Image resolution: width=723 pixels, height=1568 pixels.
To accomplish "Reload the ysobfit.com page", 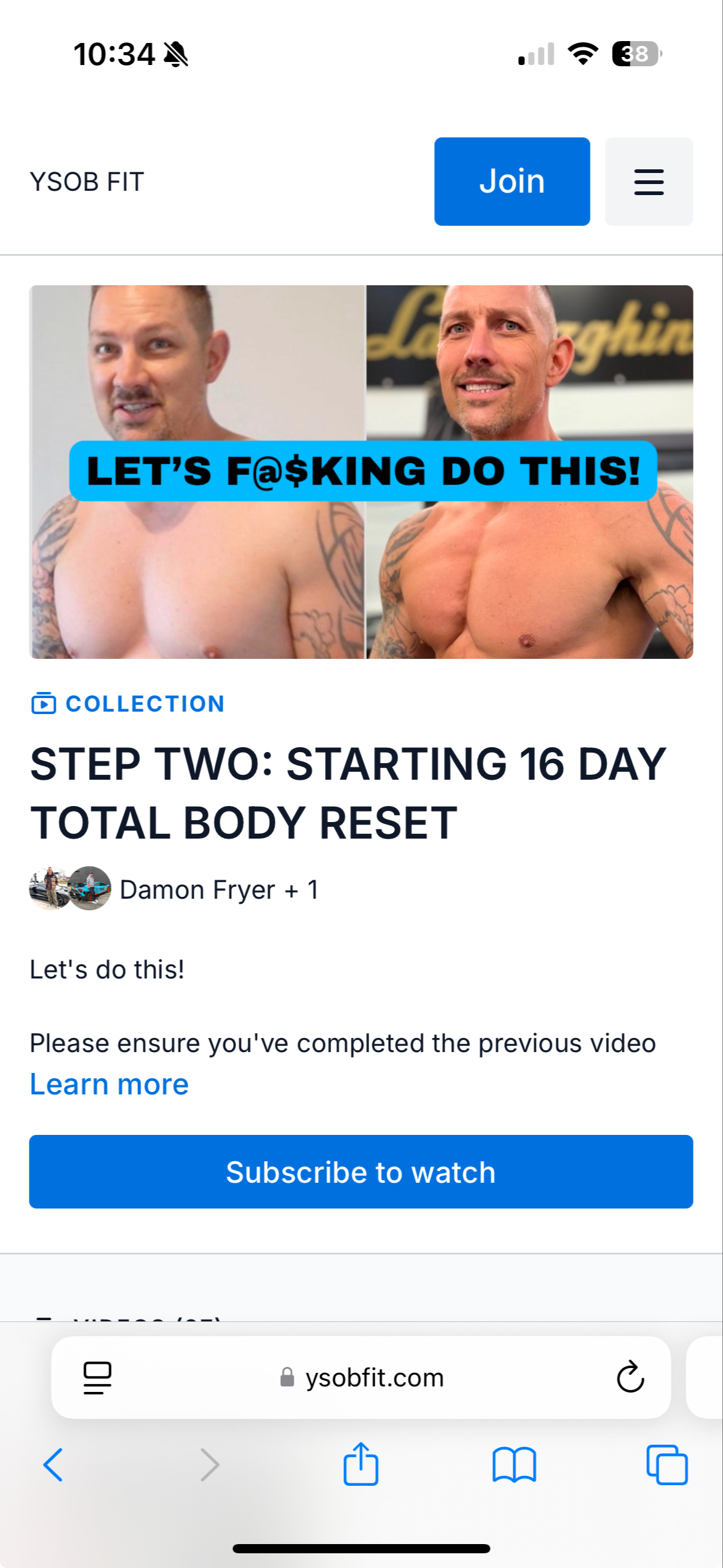I will (x=630, y=1377).
